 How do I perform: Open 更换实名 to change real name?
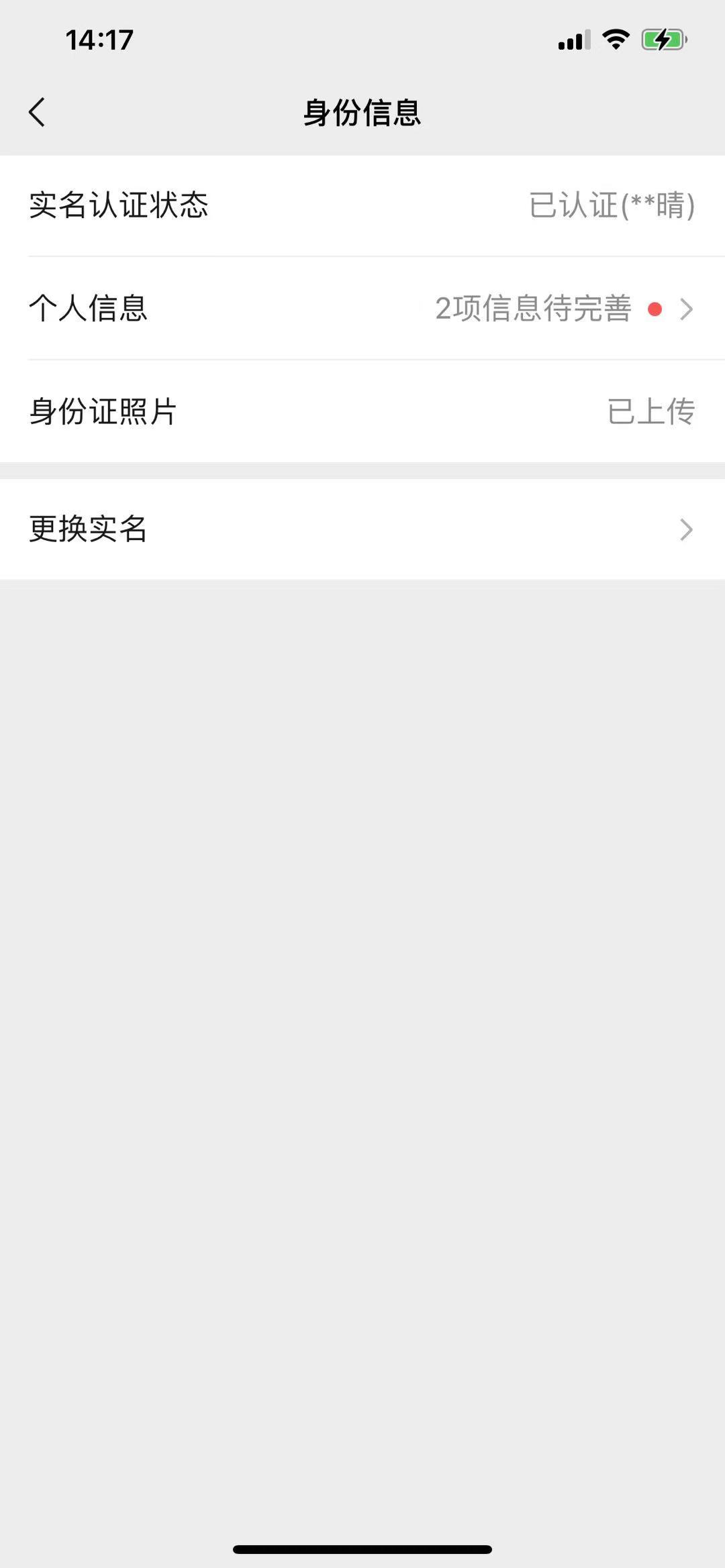362,529
